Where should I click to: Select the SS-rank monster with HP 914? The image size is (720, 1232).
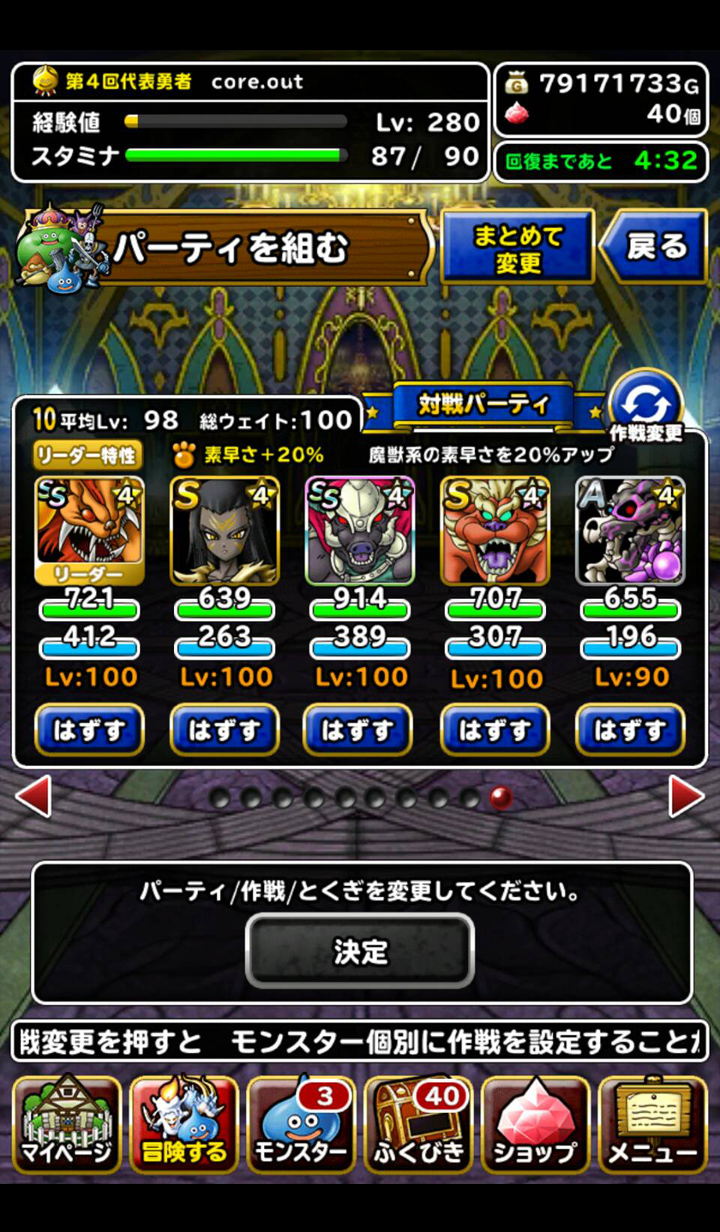click(x=359, y=530)
